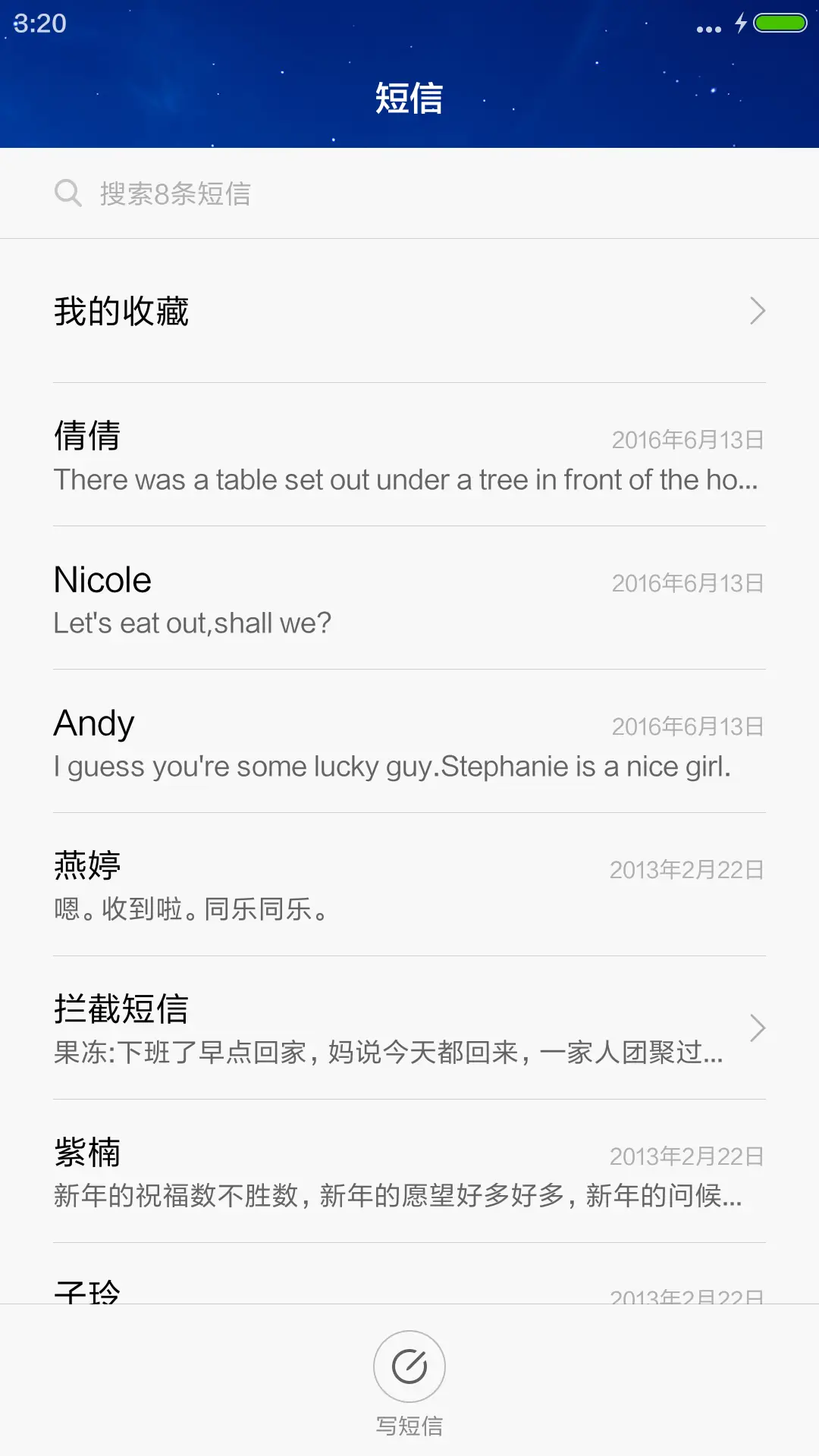Tap the 短信 title in the header
This screenshot has height=1456, width=819.
click(409, 99)
